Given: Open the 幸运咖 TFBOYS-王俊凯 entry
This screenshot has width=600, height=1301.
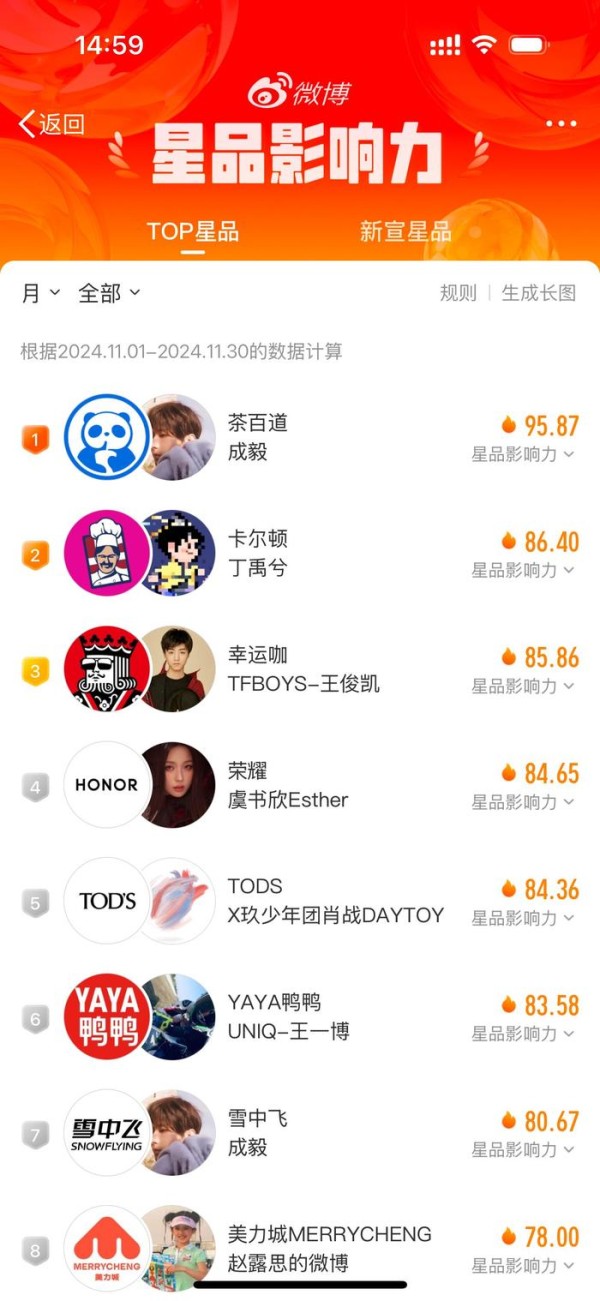Looking at the screenshot, I should click(300, 670).
